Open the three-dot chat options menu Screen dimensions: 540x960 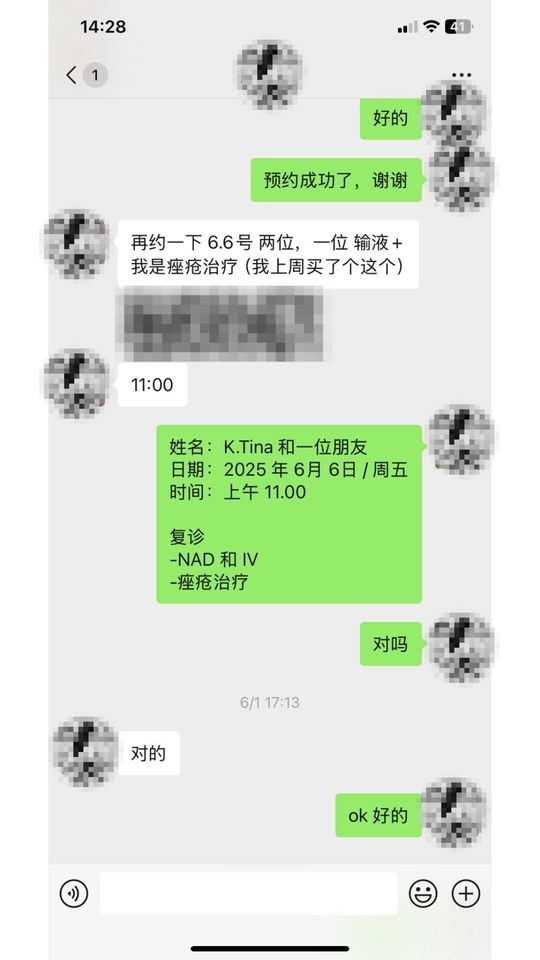click(x=462, y=75)
